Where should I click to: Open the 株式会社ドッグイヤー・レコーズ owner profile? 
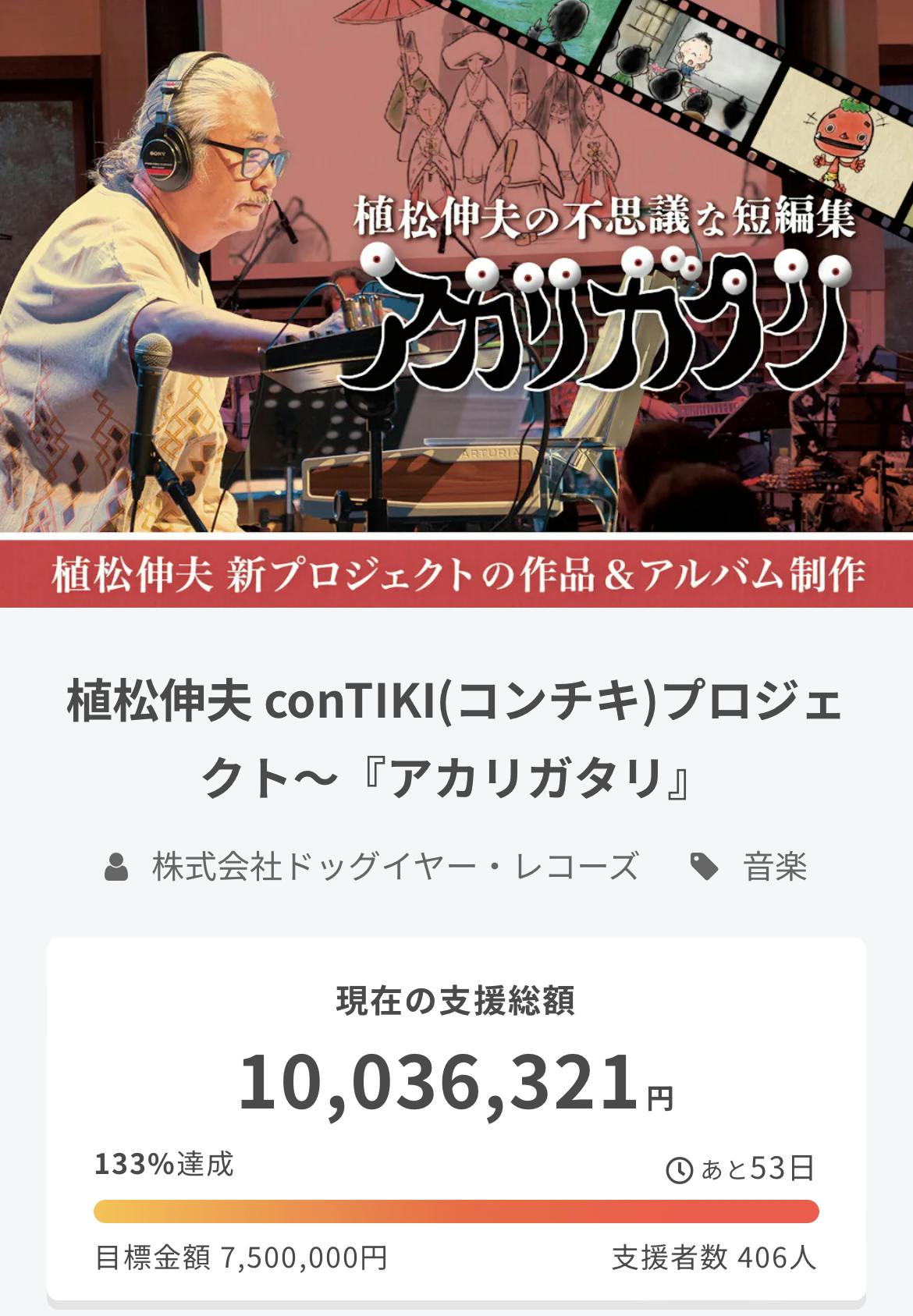coord(394,867)
